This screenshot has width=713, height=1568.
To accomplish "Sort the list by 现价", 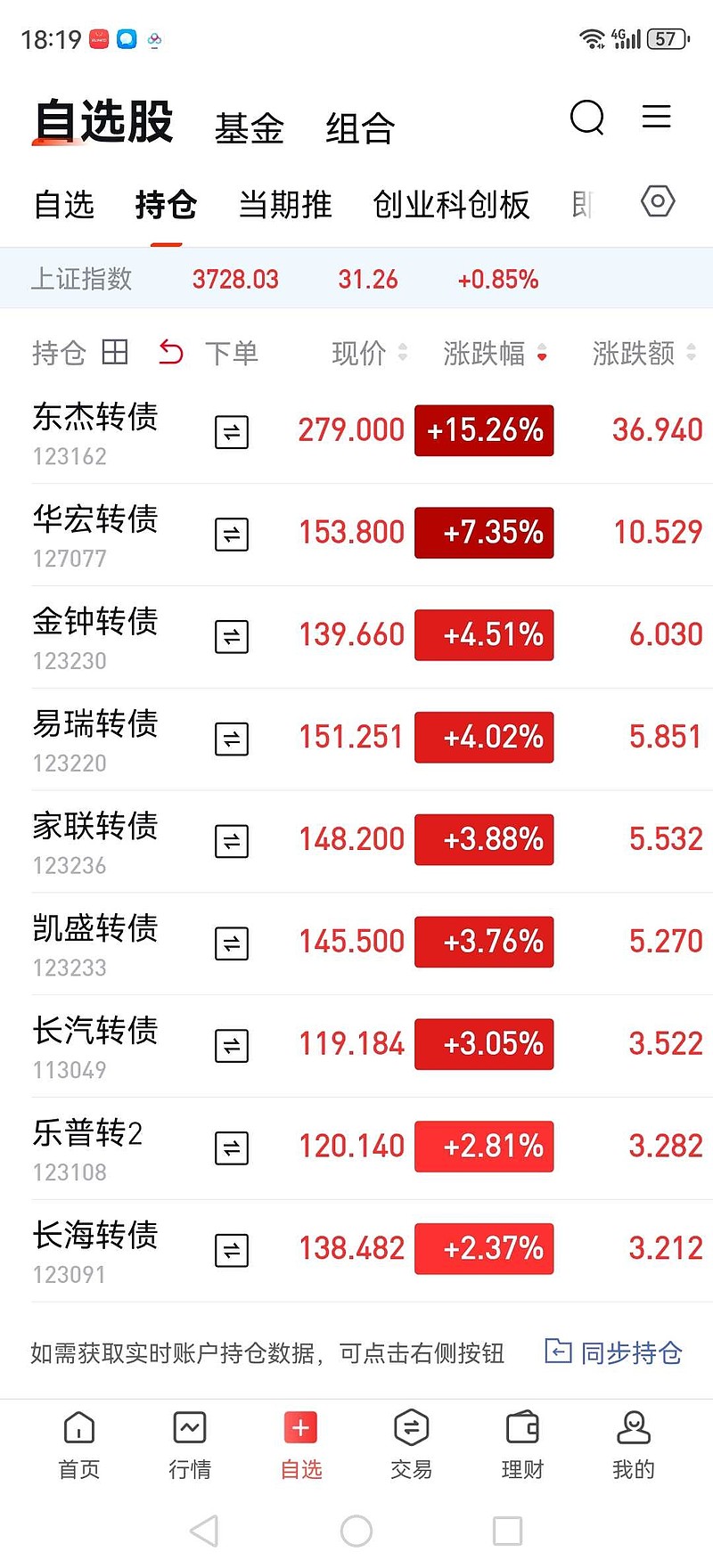I will pos(369,353).
